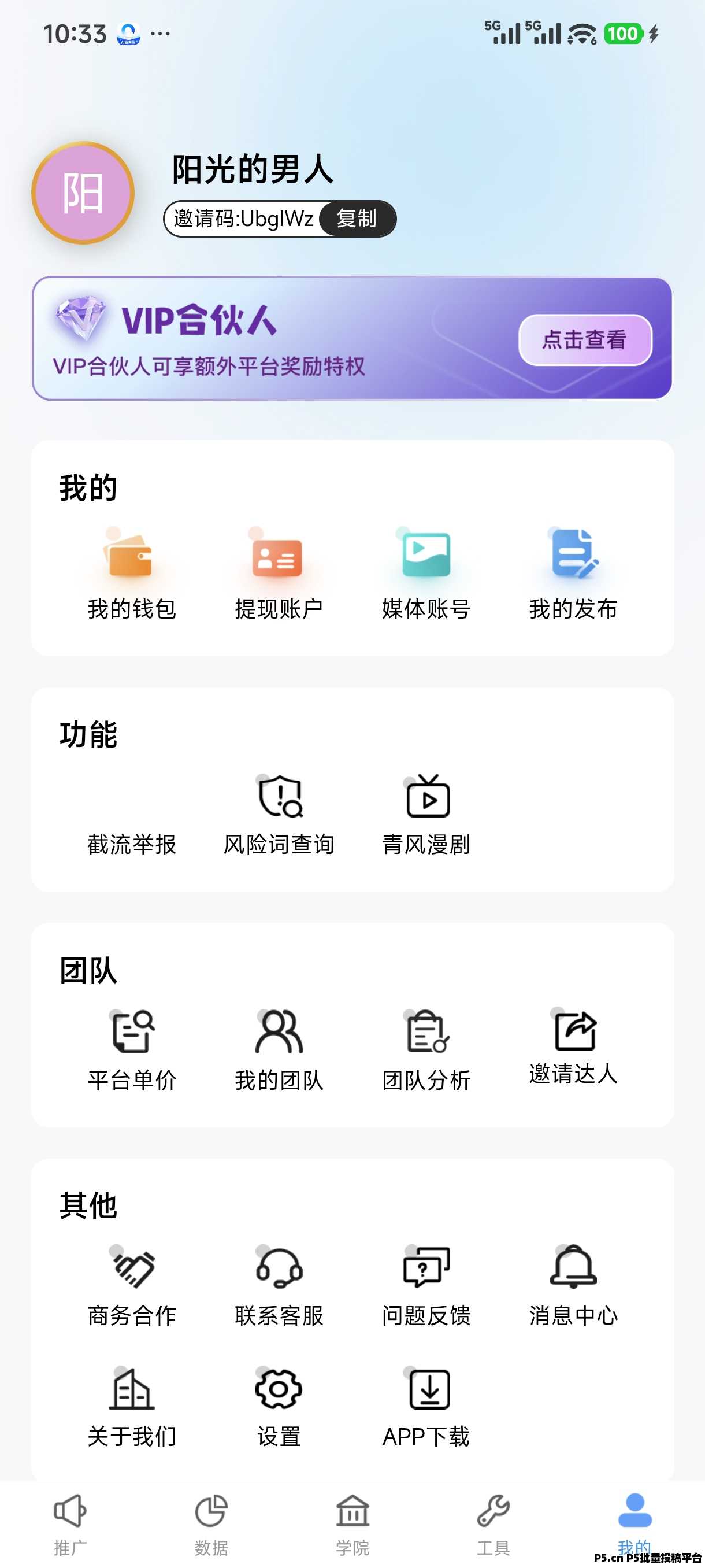Tap the 阳 profile avatar
Image resolution: width=705 pixels, height=1568 pixels.
pyautogui.click(x=83, y=192)
